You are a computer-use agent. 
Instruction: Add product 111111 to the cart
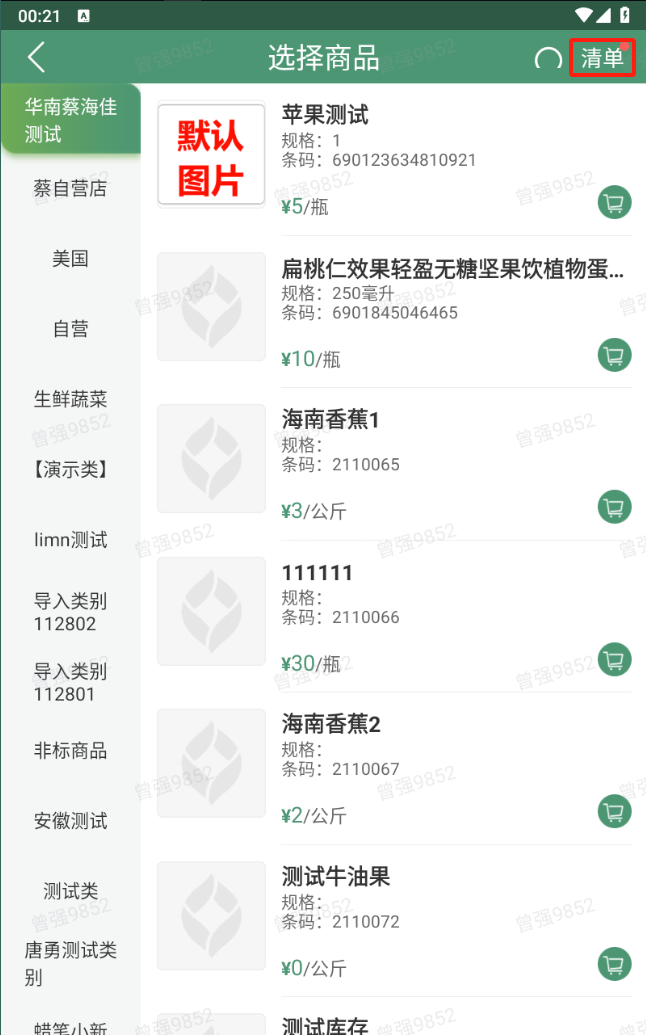coord(614,659)
